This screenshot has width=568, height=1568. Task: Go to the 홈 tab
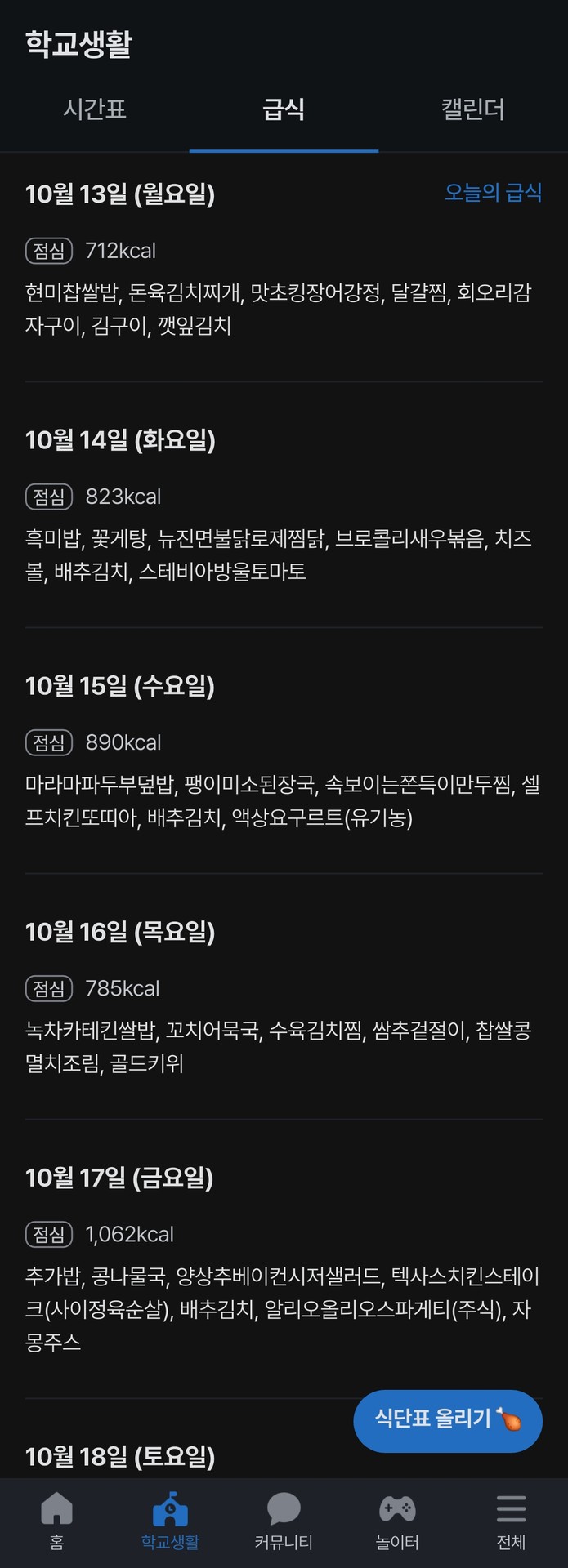[x=56, y=1521]
